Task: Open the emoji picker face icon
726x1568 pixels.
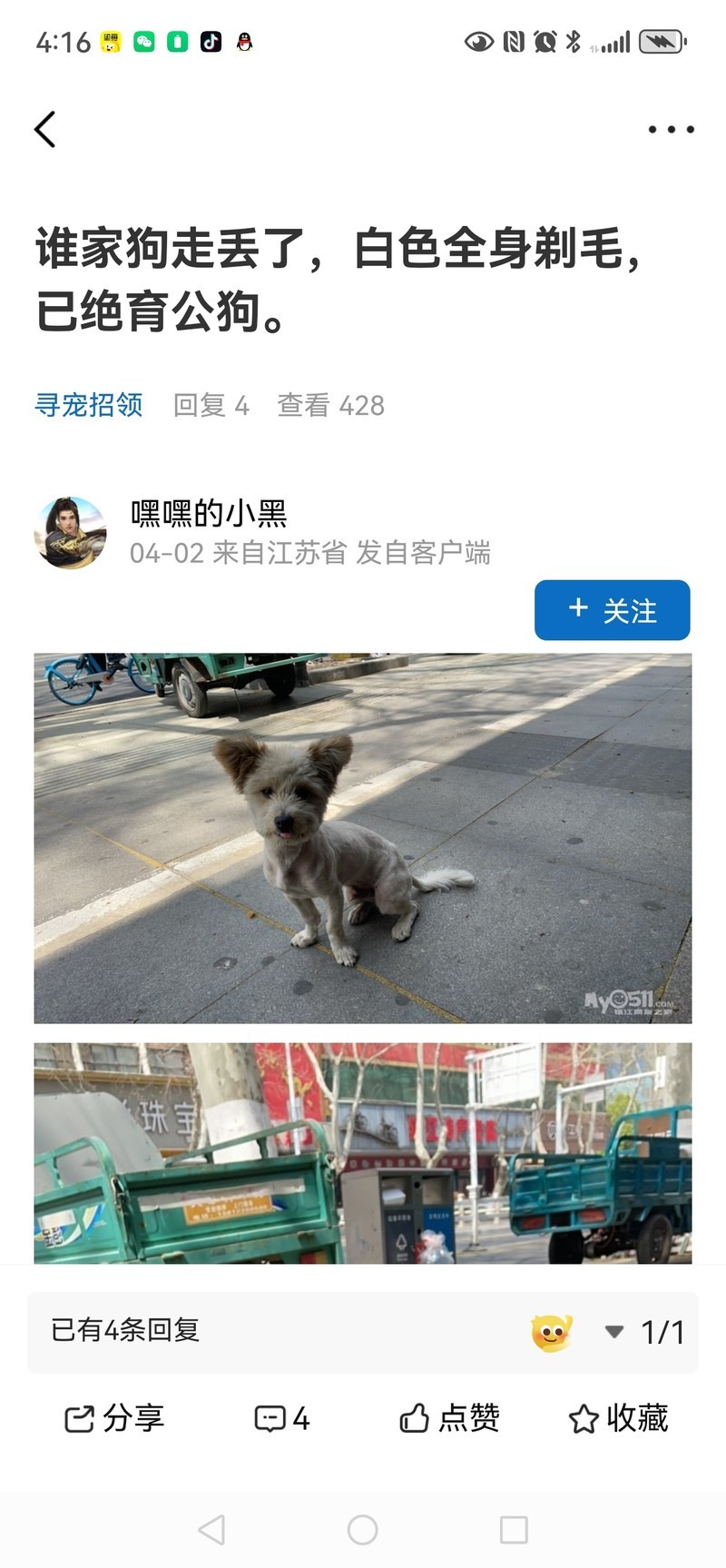Action: point(552,1333)
